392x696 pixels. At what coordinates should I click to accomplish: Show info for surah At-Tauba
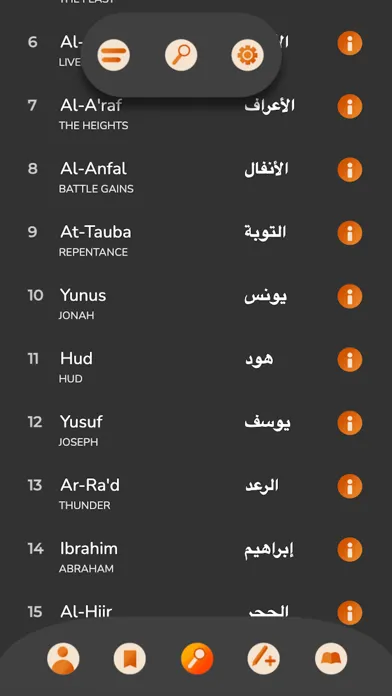click(350, 233)
